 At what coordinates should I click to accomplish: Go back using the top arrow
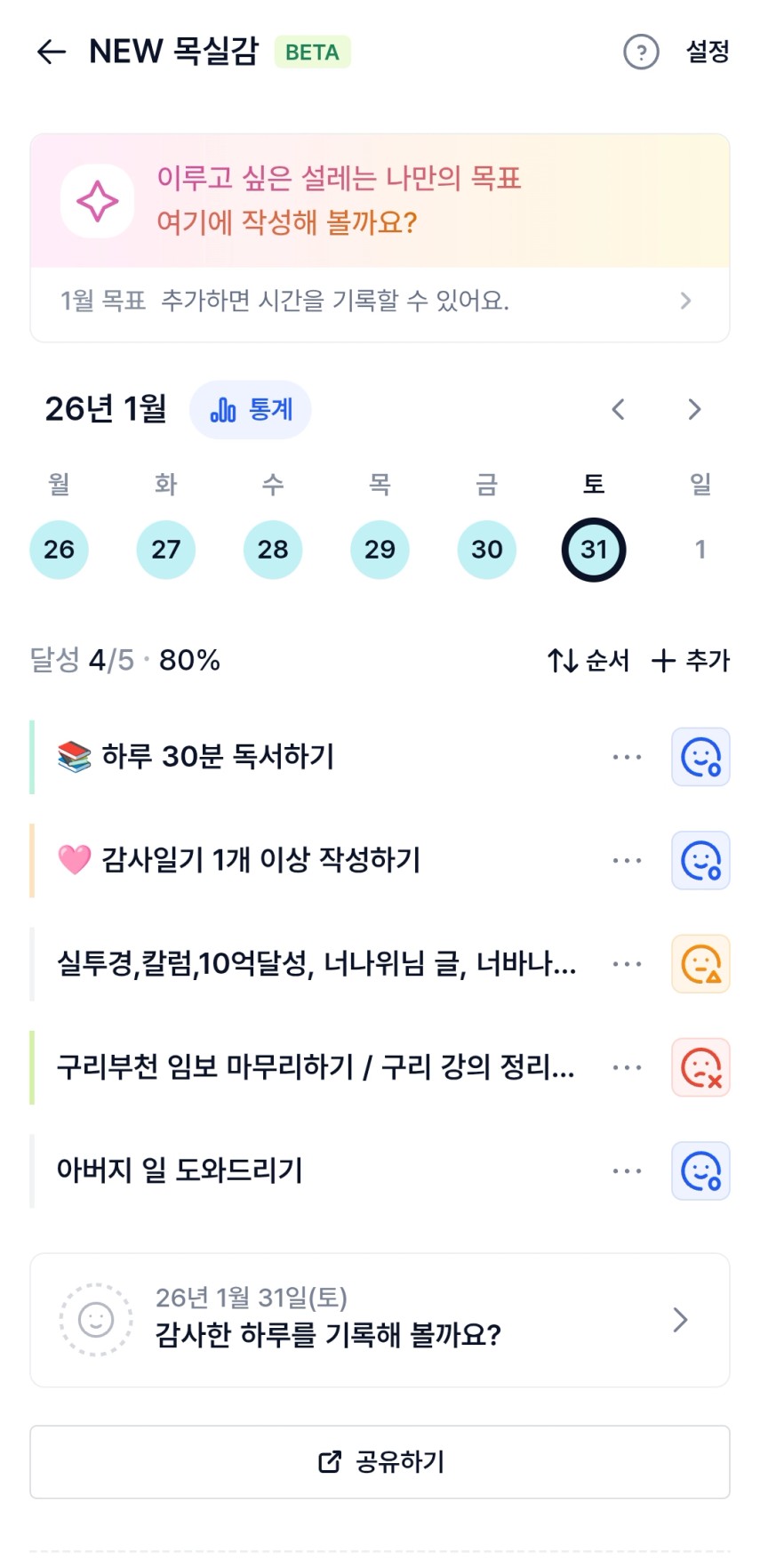coord(52,52)
